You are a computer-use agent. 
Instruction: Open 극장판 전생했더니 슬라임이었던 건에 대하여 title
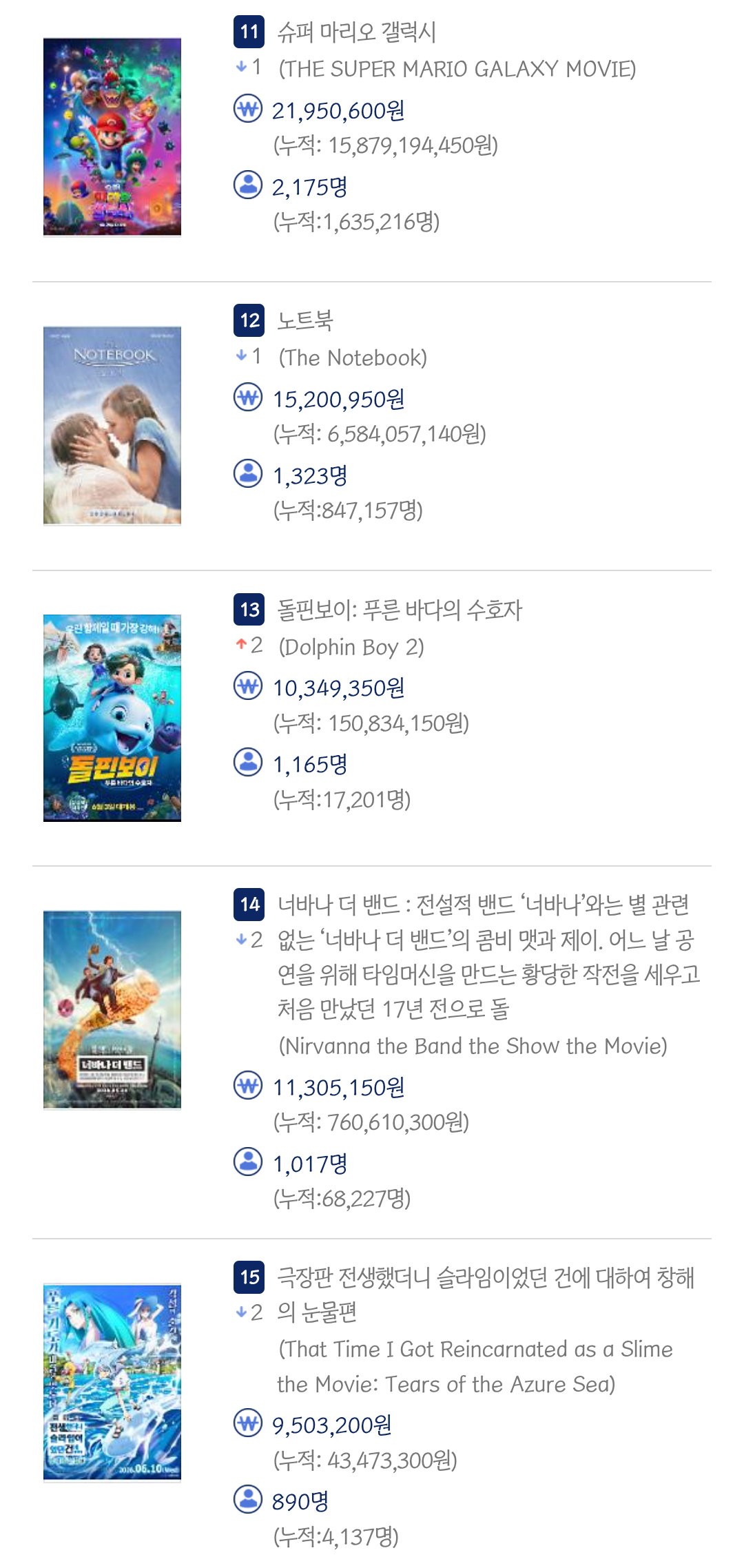486,1294
